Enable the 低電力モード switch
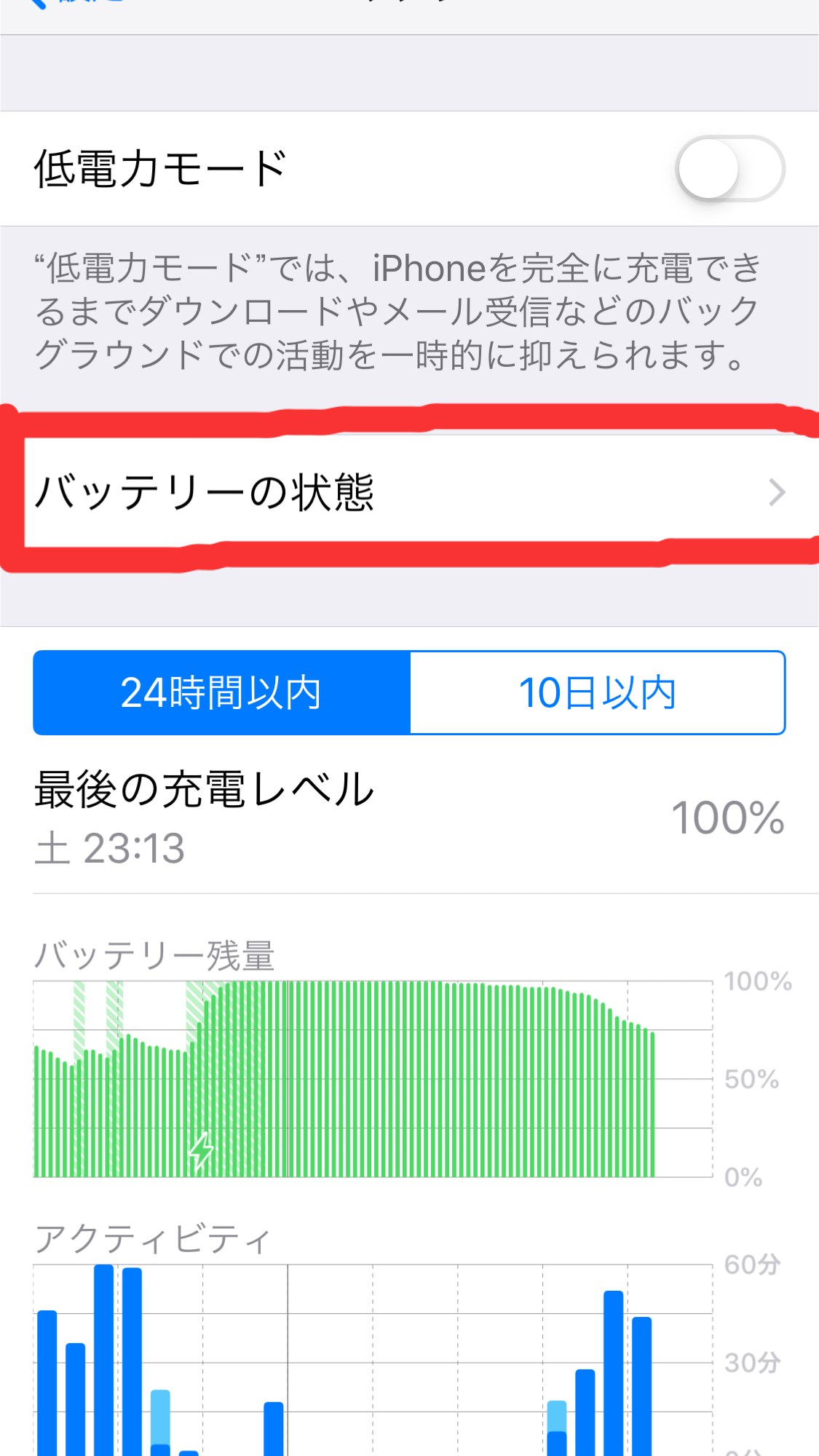This screenshot has width=819, height=1456. 729,169
